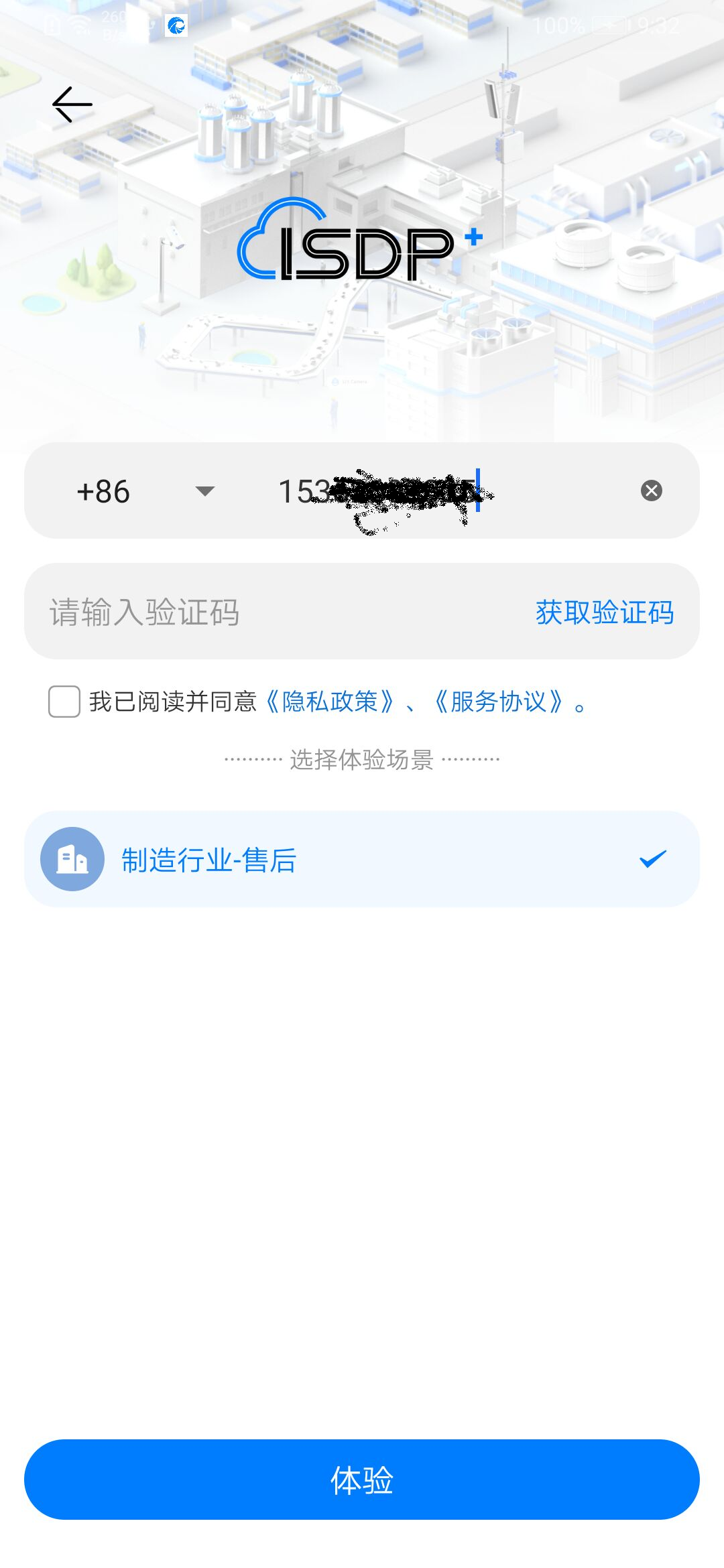Viewport: 724px width, 1568px height.
Task: Focus the phone number field
Action: click(x=429, y=491)
